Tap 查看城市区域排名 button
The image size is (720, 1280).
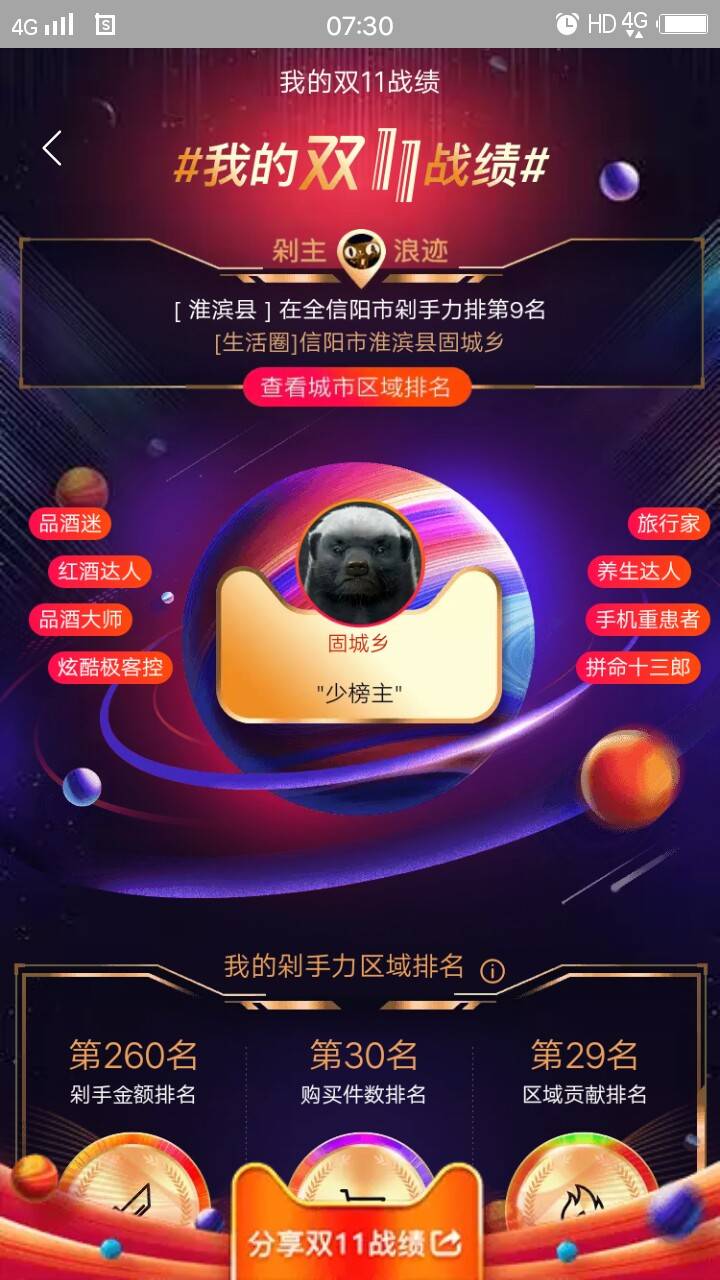(x=356, y=388)
